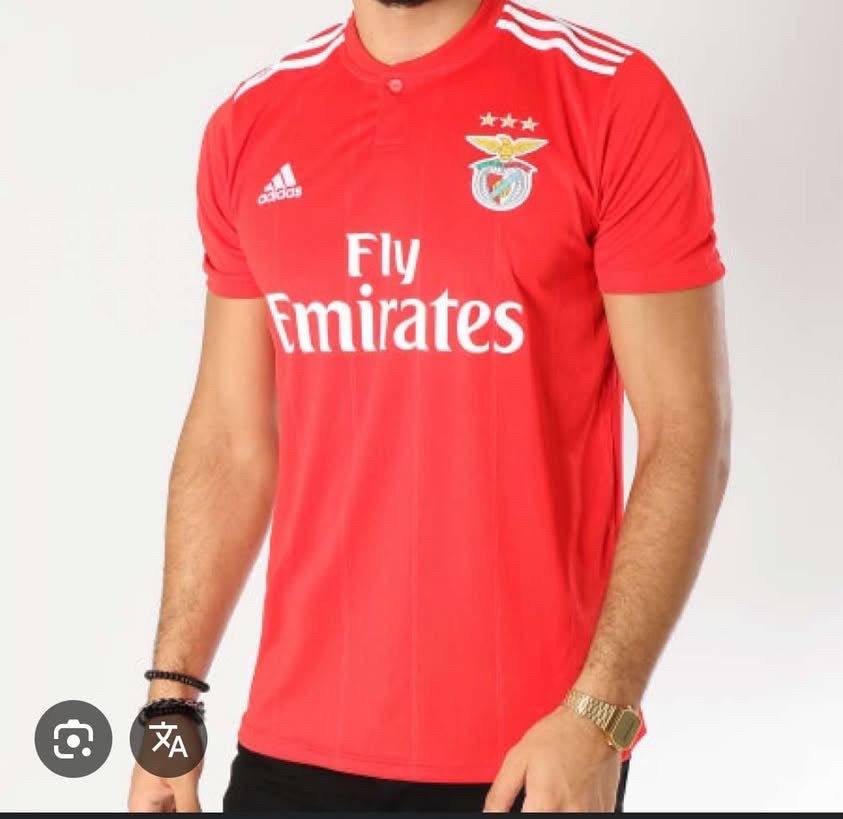Translate text in the image
The width and height of the screenshot is (843, 819).
(168, 739)
